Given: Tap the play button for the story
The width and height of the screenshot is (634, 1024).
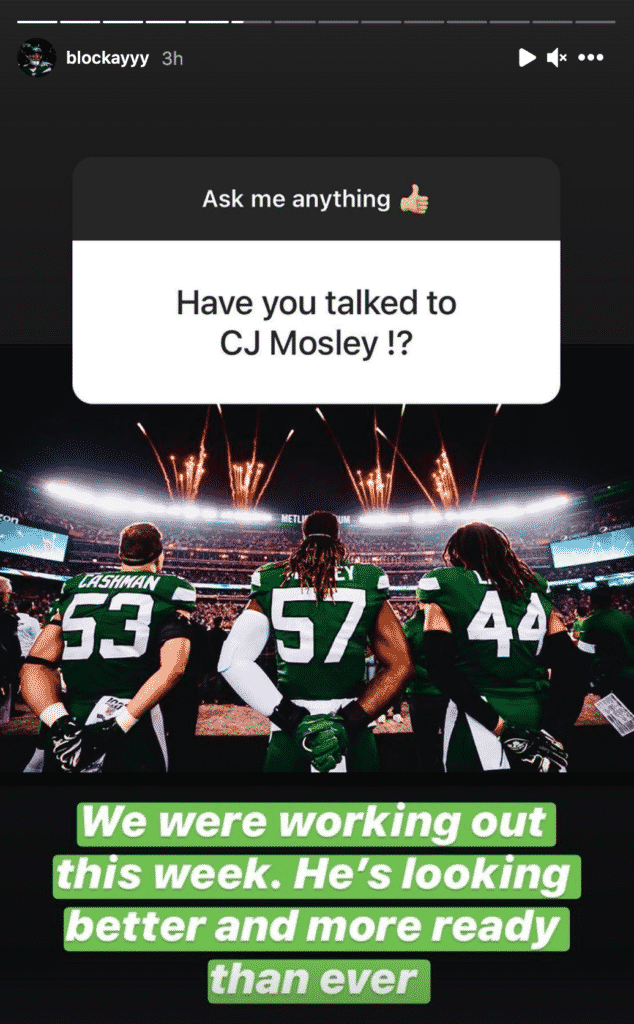Looking at the screenshot, I should (x=527, y=58).
